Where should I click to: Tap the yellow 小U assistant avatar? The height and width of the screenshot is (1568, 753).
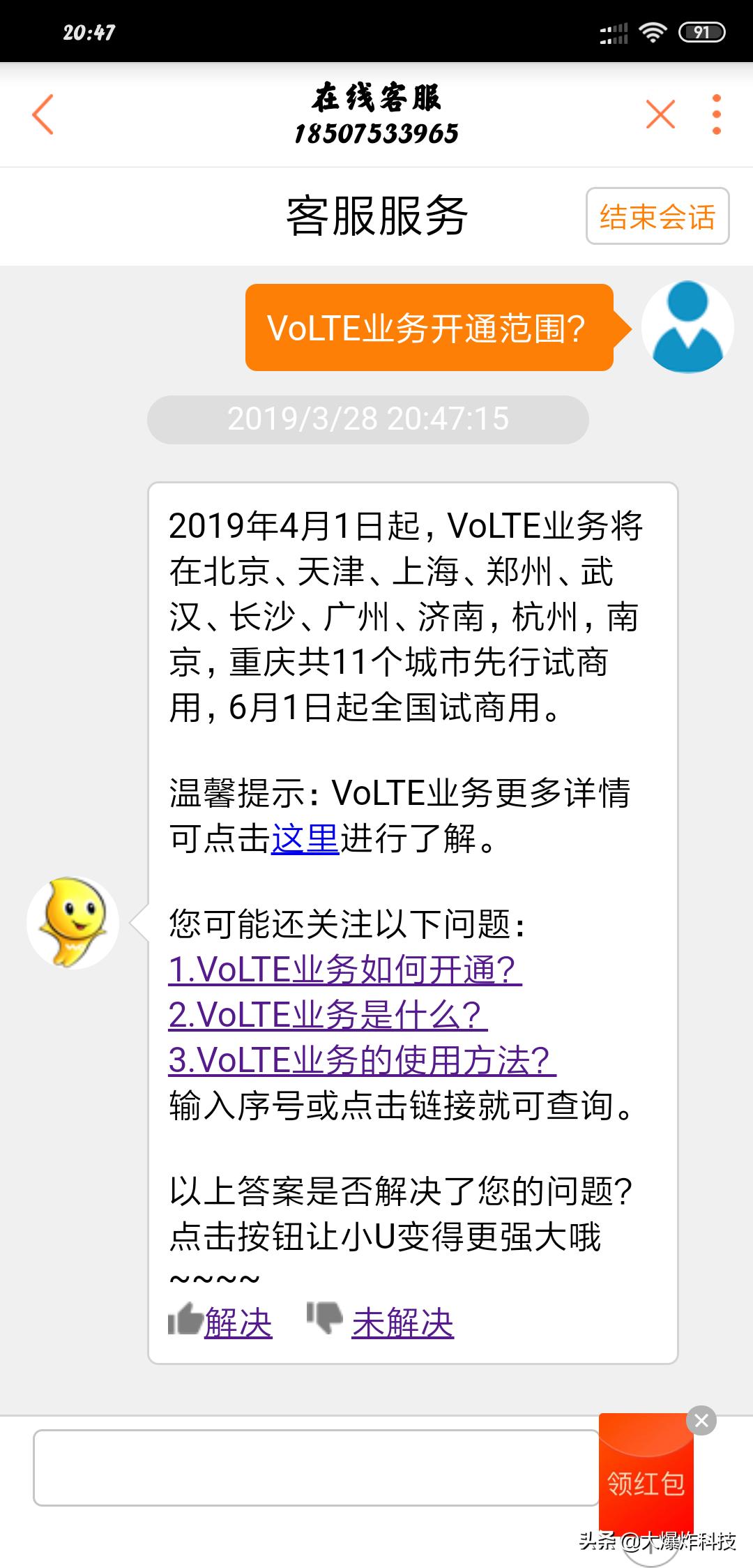click(74, 922)
